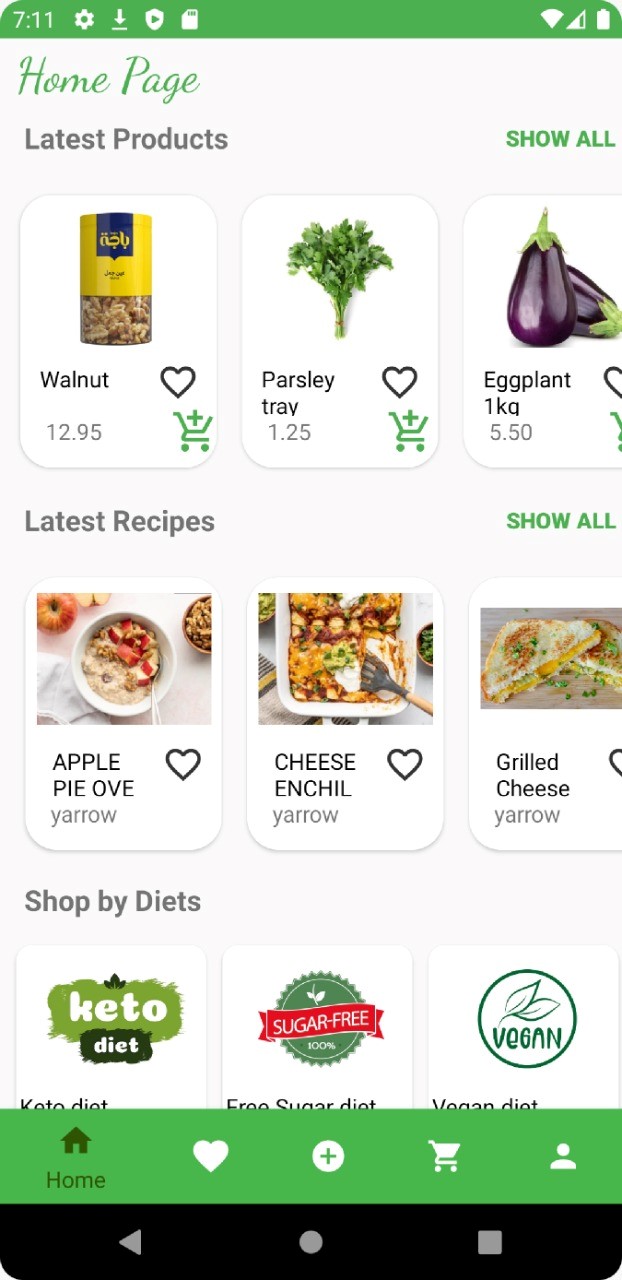Open the shopping cart tab

tap(445, 1157)
